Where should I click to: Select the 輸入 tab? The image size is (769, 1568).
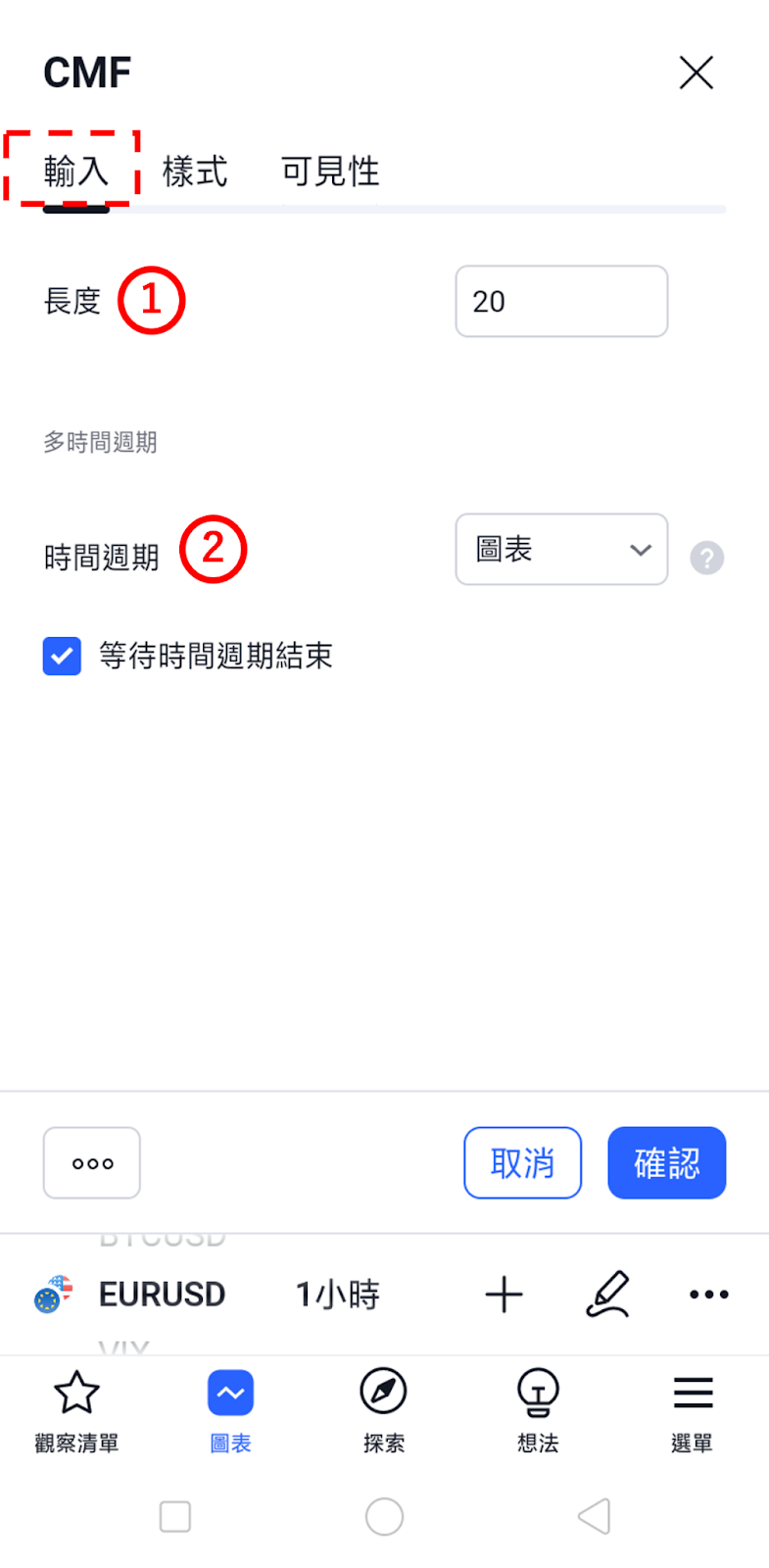(75, 171)
